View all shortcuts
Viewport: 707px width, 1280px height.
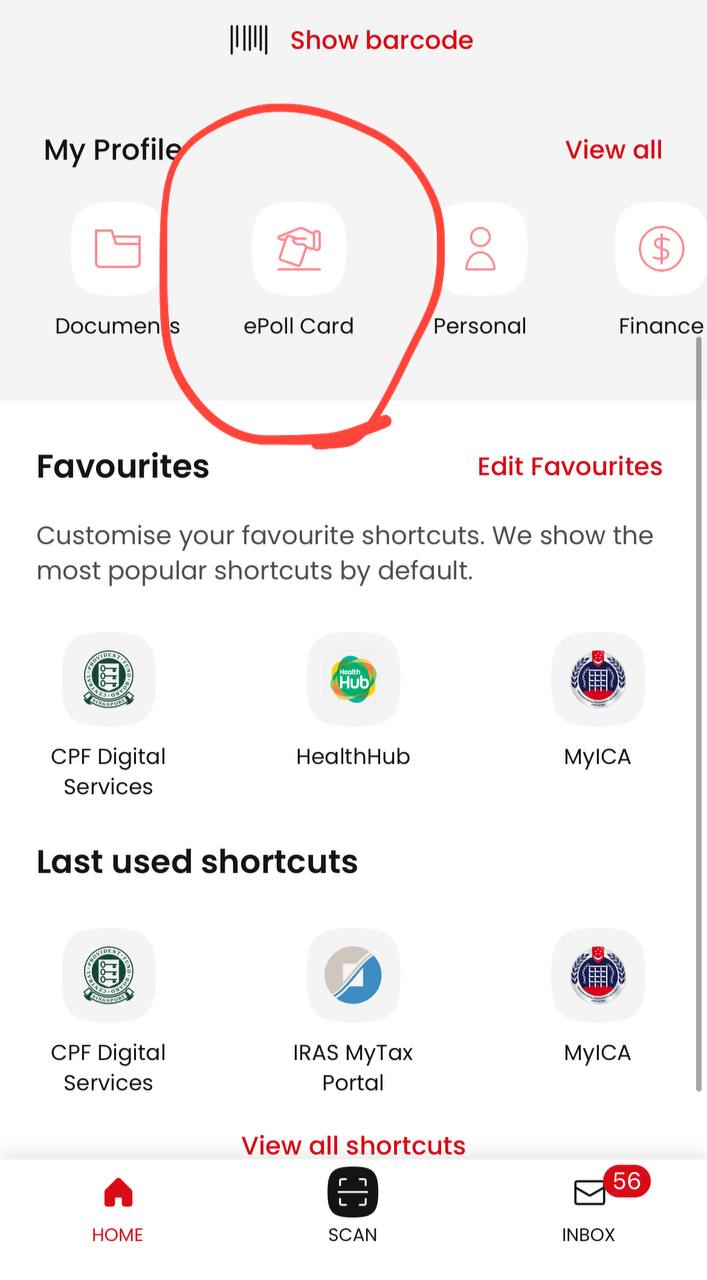[353, 1145]
